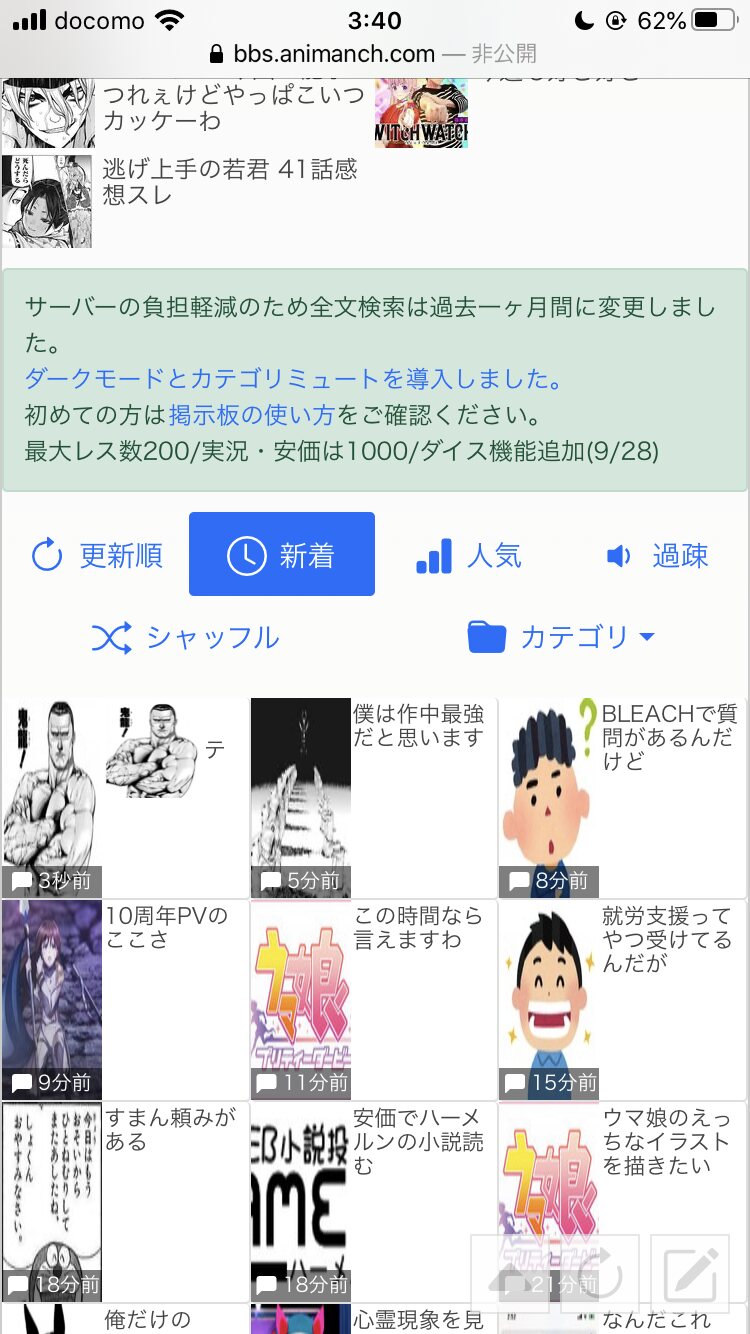
Task: Sort threads by 更新順
Action: pyautogui.click(x=97, y=555)
